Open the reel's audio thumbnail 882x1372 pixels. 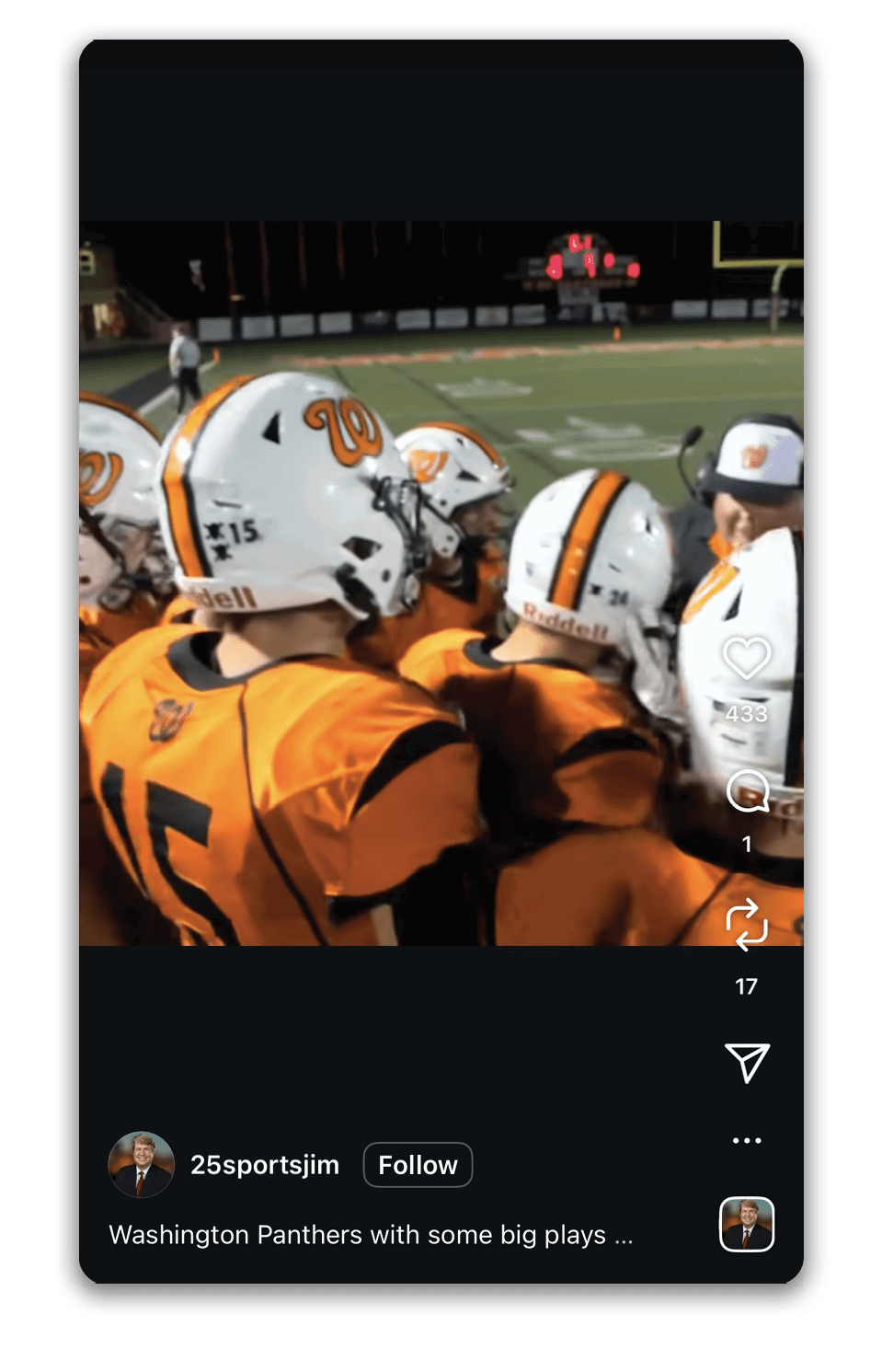click(x=746, y=1225)
